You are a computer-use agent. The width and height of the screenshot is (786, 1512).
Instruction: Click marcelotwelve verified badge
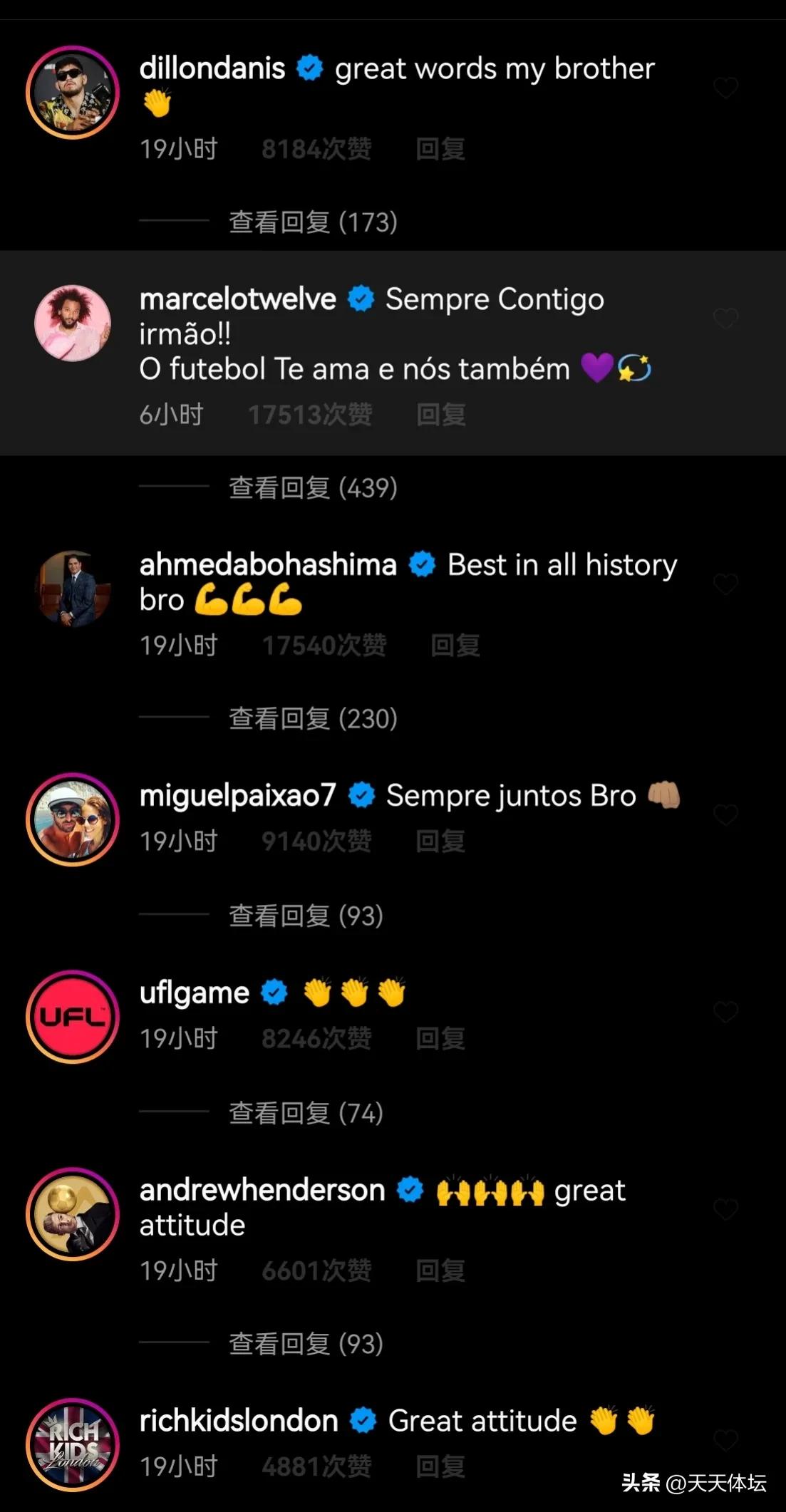point(362,299)
